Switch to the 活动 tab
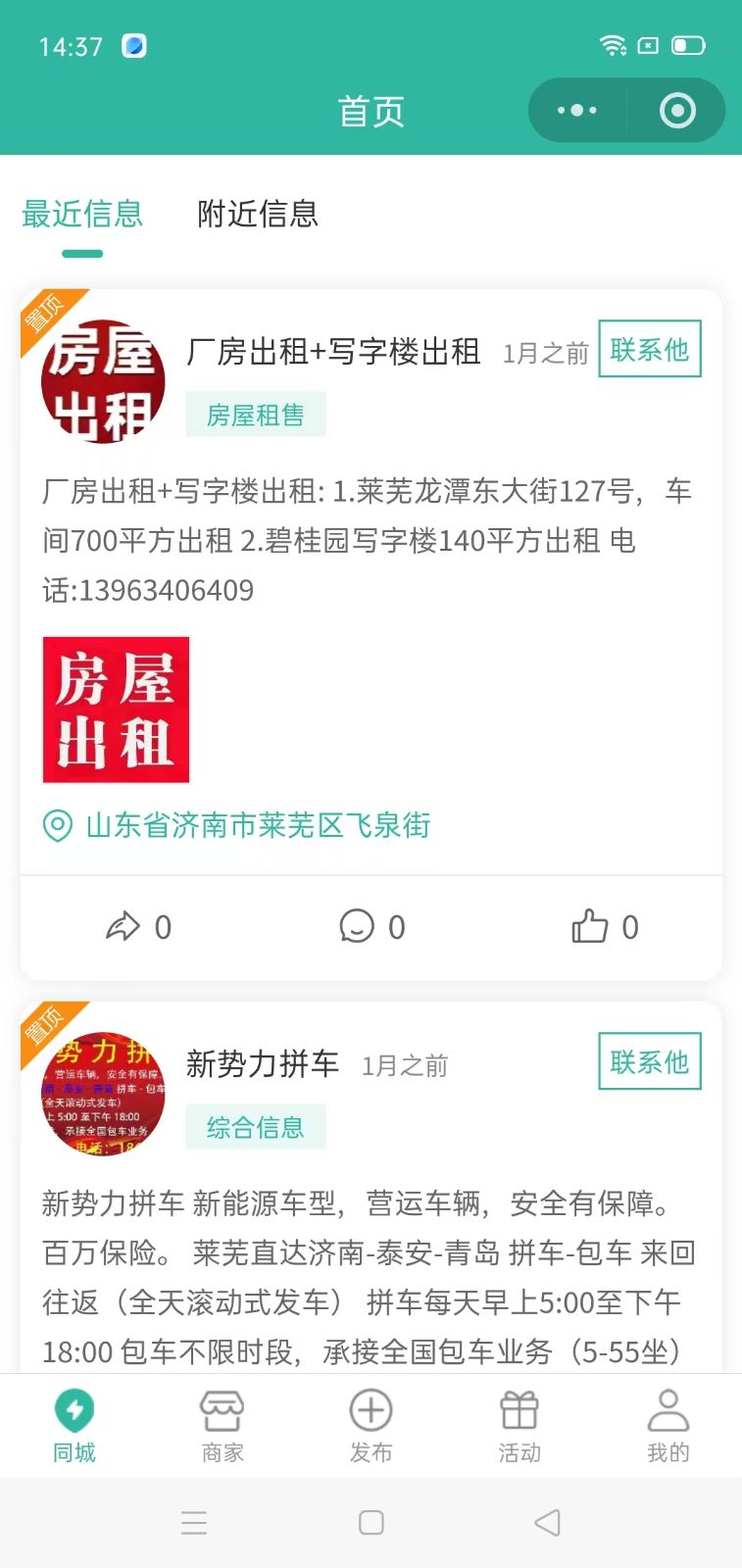The width and height of the screenshot is (742, 1568). click(519, 1426)
